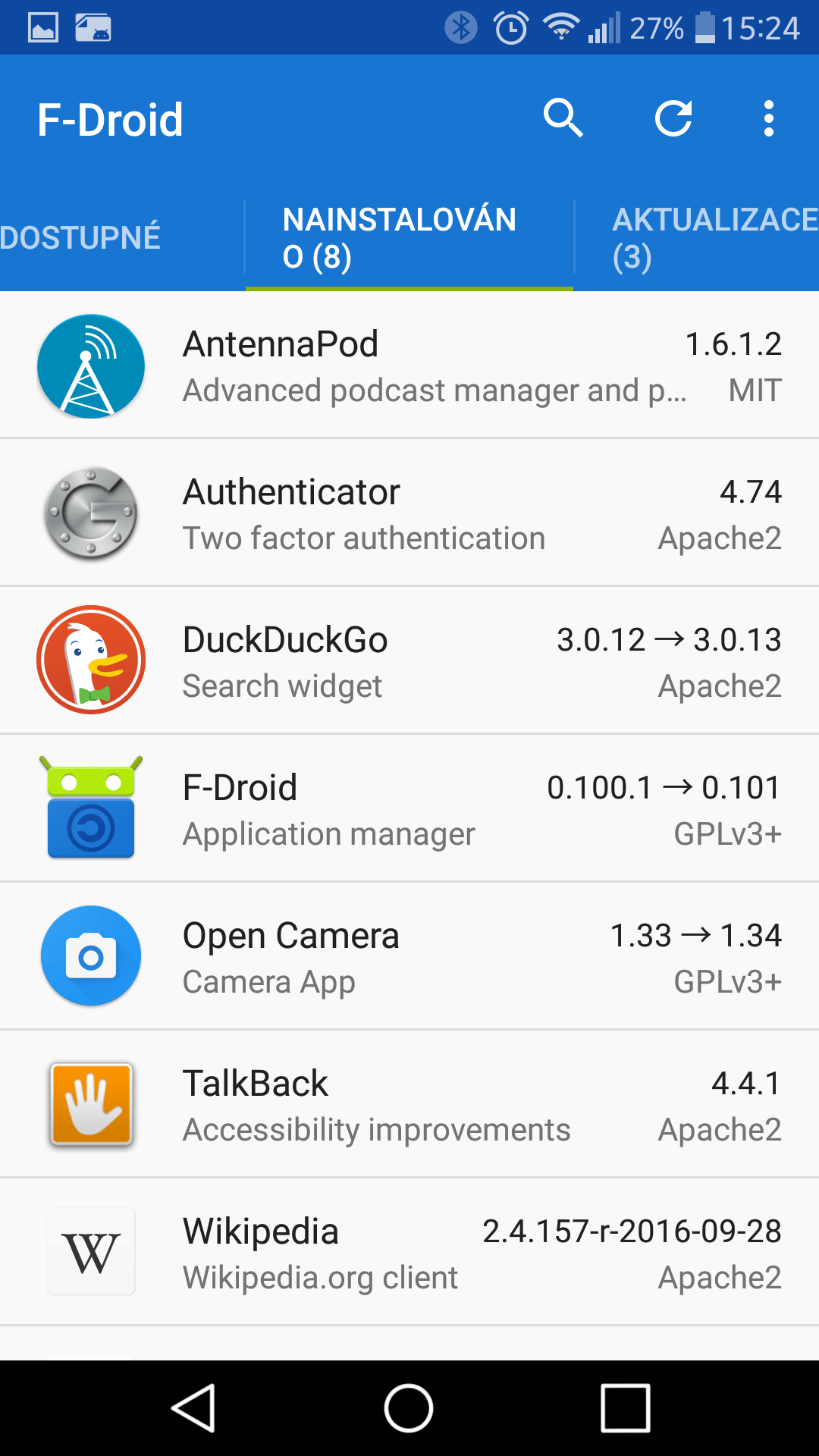Open the three-dot overflow menu

click(769, 118)
